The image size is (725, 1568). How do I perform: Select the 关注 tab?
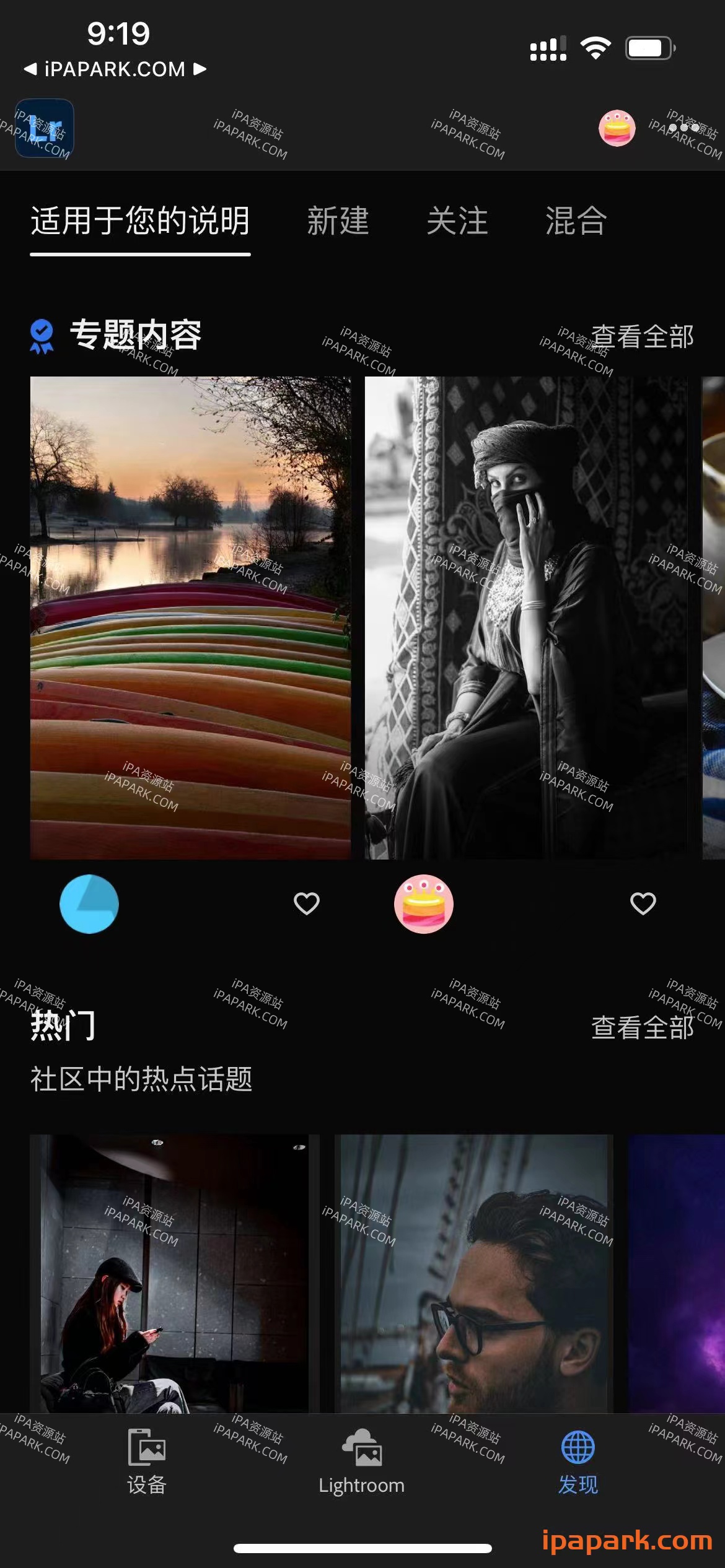[x=457, y=222]
